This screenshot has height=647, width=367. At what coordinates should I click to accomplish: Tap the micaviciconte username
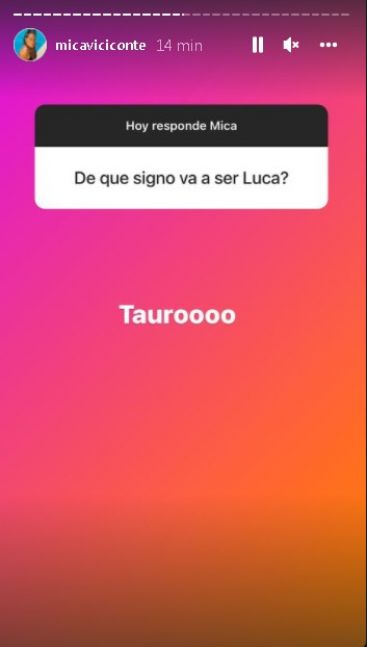(x=100, y=45)
